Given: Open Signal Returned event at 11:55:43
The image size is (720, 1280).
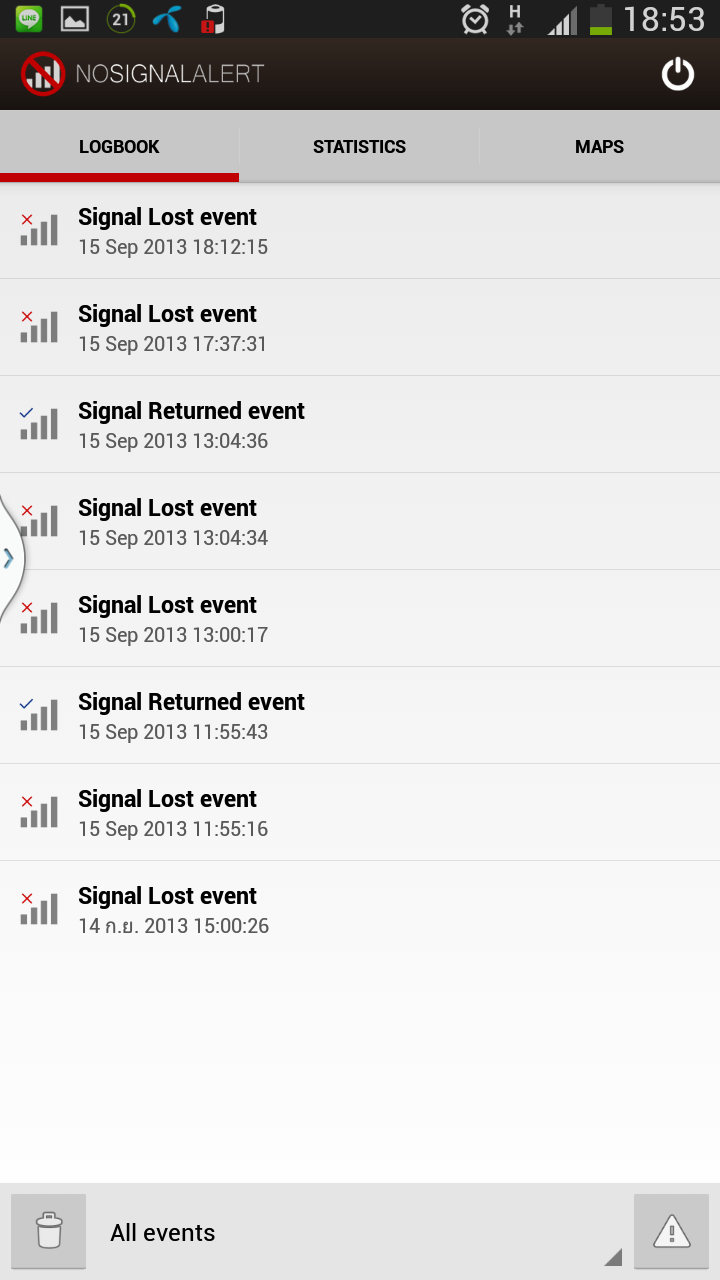Looking at the screenshot, I should coord(360,716).
